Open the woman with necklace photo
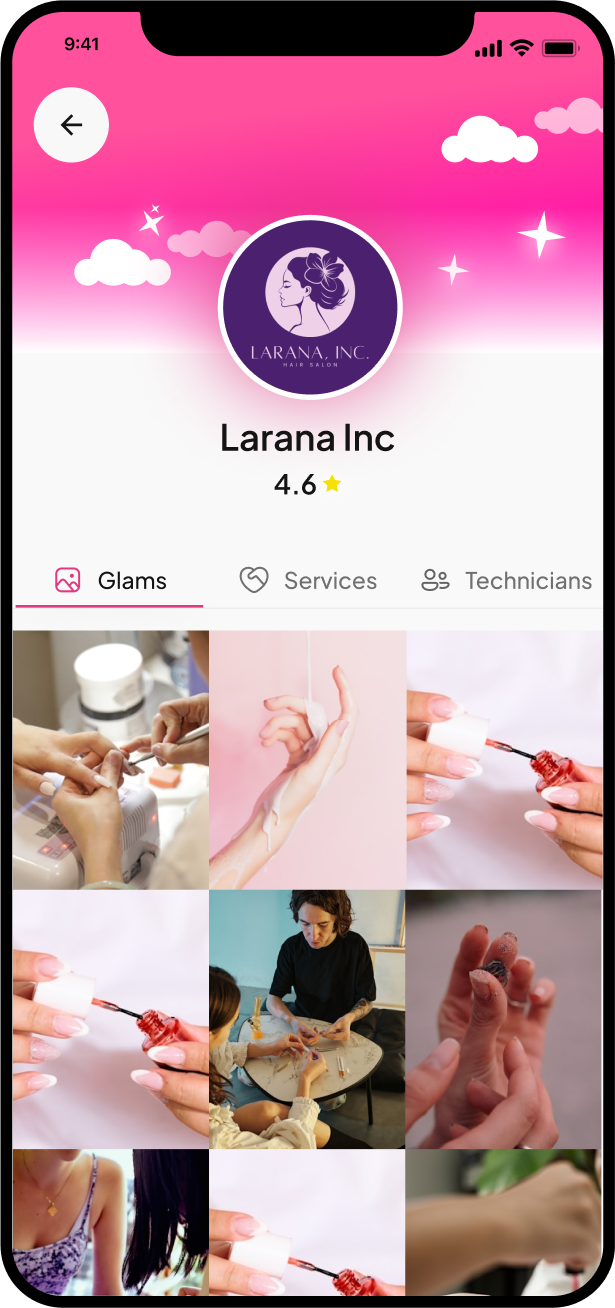This screenshot has width=615, height=1308. click(x=111, y=1222)
